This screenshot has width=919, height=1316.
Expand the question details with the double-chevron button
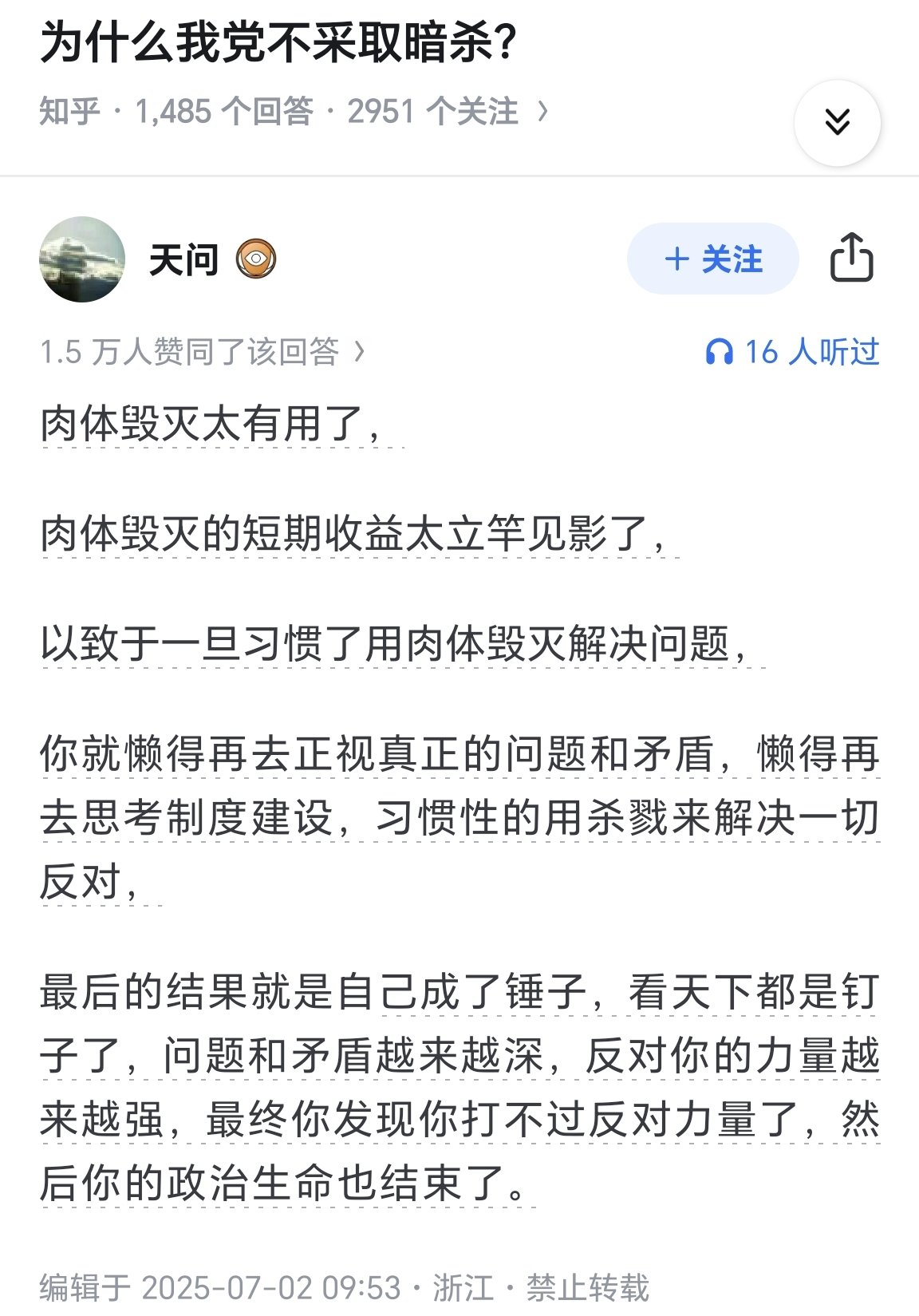point(836,124)
